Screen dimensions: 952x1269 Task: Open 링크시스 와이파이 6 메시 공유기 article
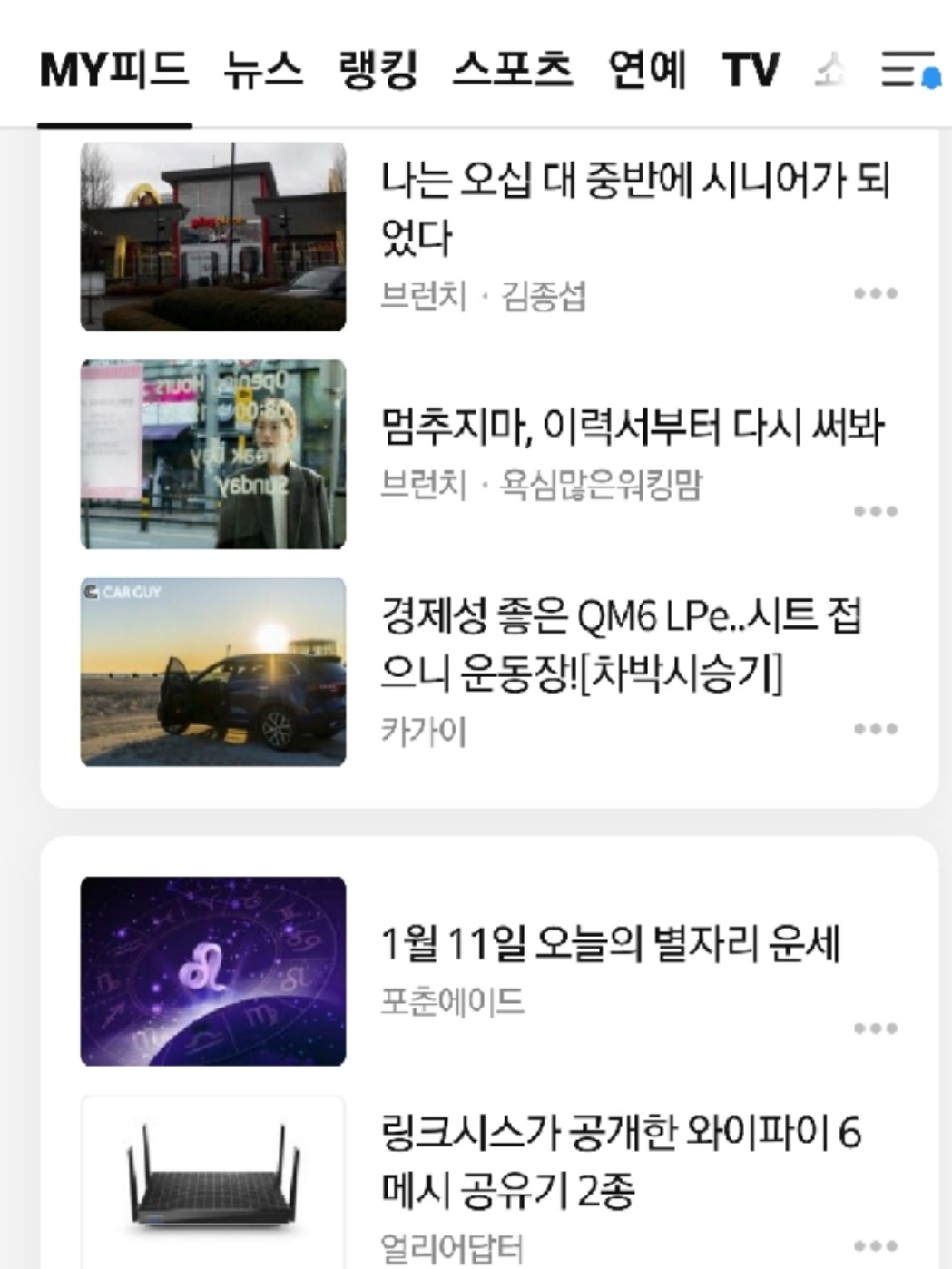[x=621, y=1161]
